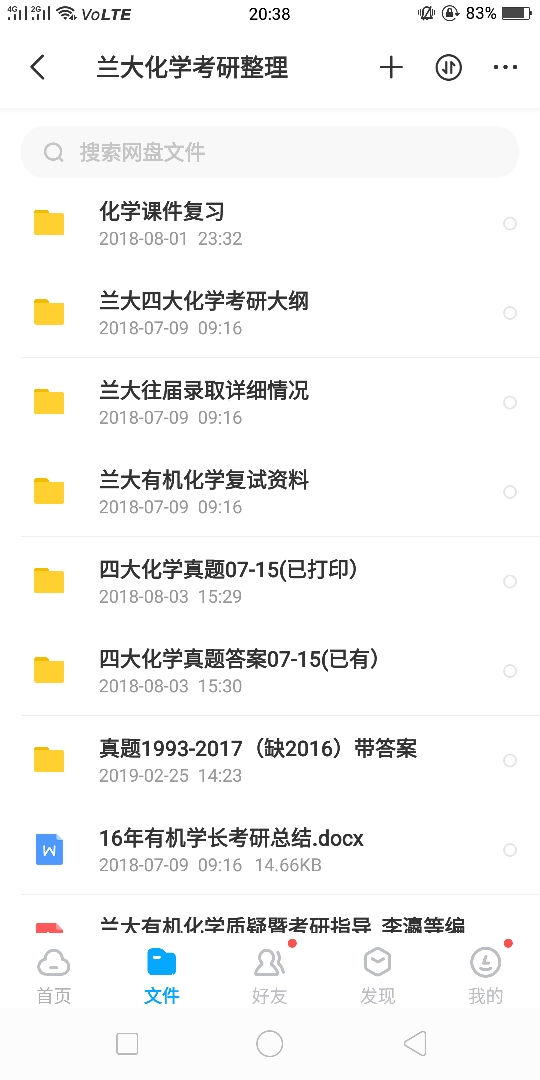Tap the 搜索网盘文件 search box
Viewport: 540px width, 1080px height.
click(x=270, y=152)
